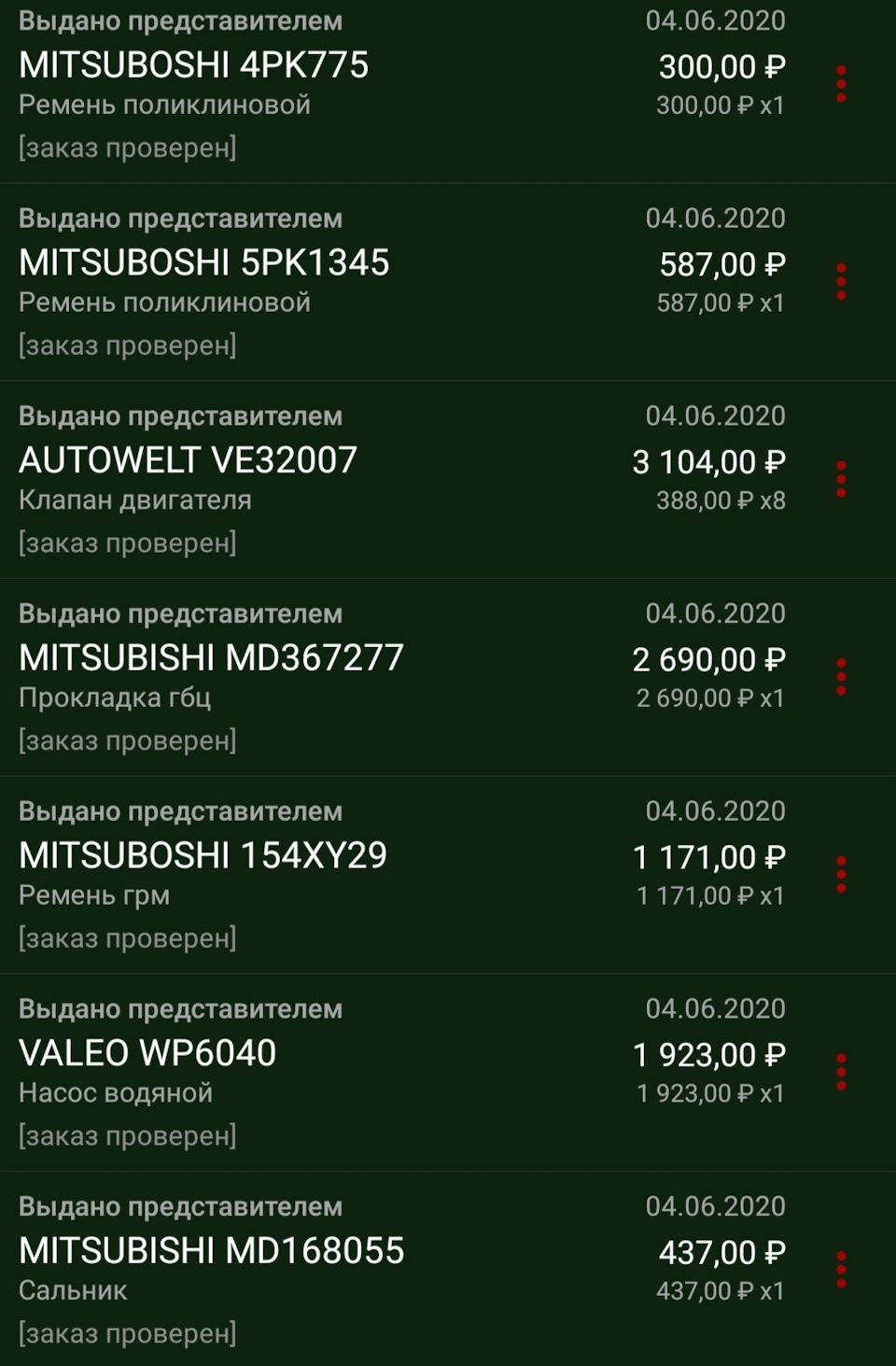Open options for MITSUBOSHI 4PK775 order
Image resolution: width=896 pixels, height=1366 pixels.
pos(841,84)
